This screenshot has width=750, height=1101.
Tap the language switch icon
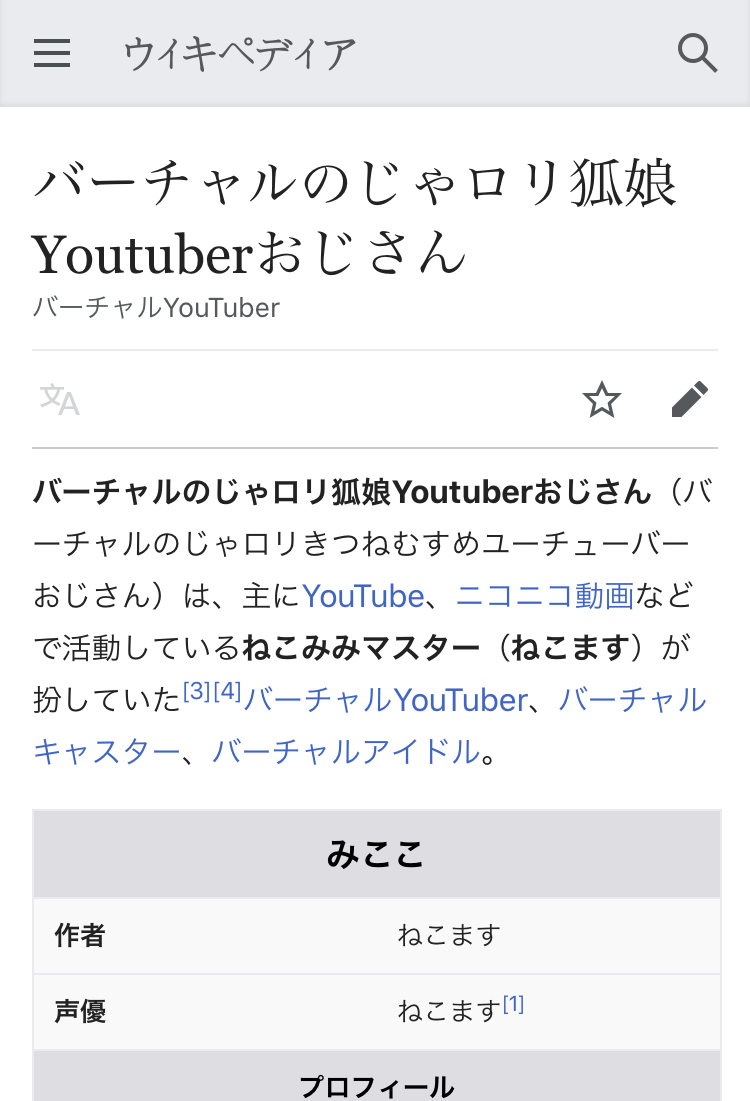[x=59, y=400]
